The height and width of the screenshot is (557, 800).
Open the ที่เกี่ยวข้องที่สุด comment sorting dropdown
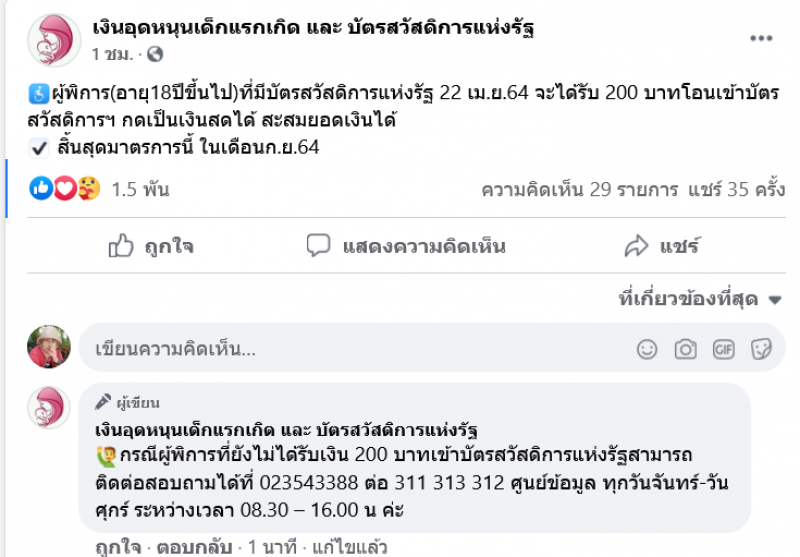tap(702, 299)
